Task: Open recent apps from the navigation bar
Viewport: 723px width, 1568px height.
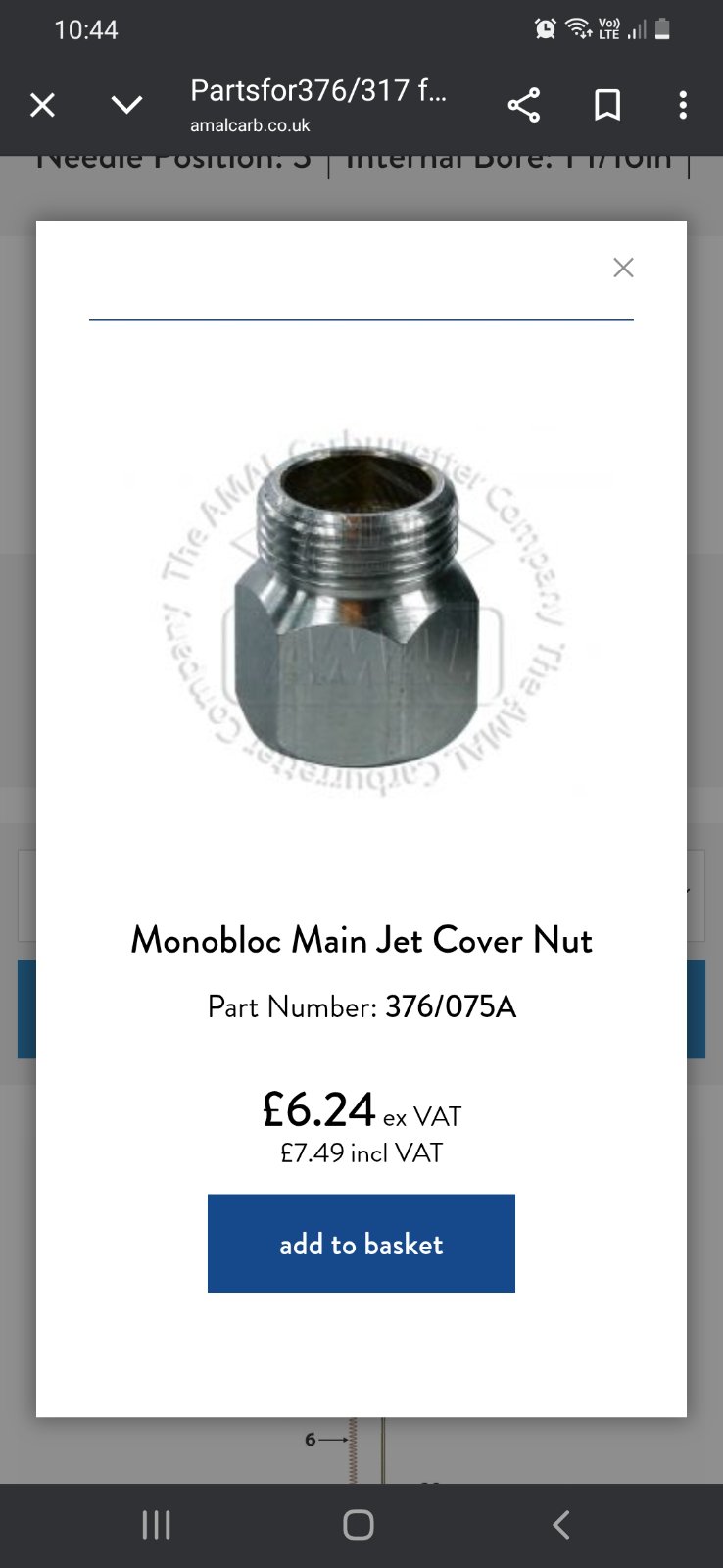Action: click(x=157, y=1525)
